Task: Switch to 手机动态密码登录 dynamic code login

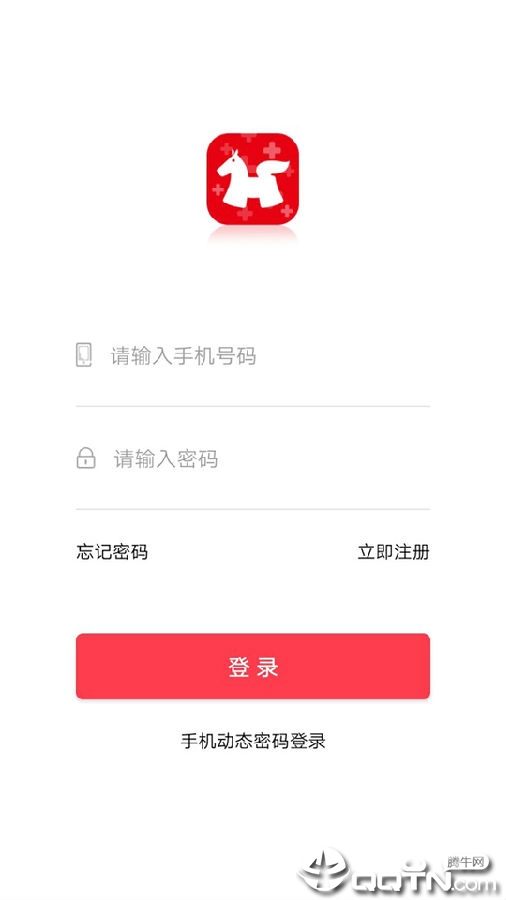Action: tap(253, 740)
